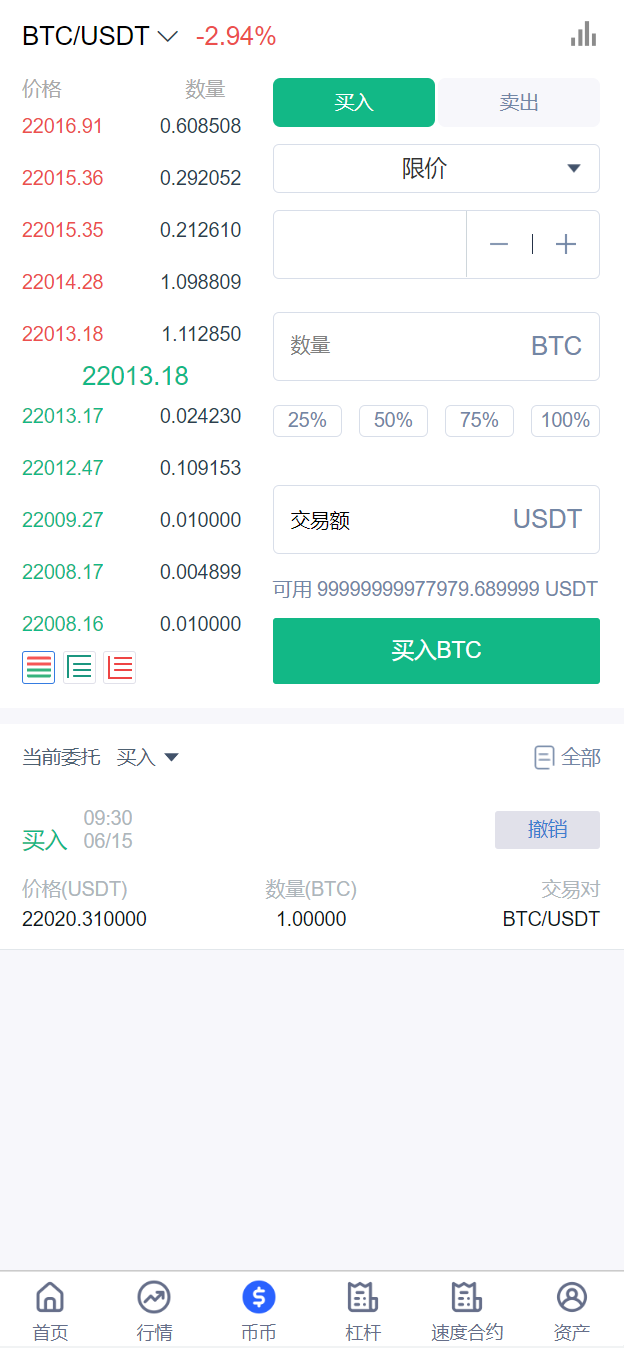Select the 25% amount chip

click(x=307, y=421)
